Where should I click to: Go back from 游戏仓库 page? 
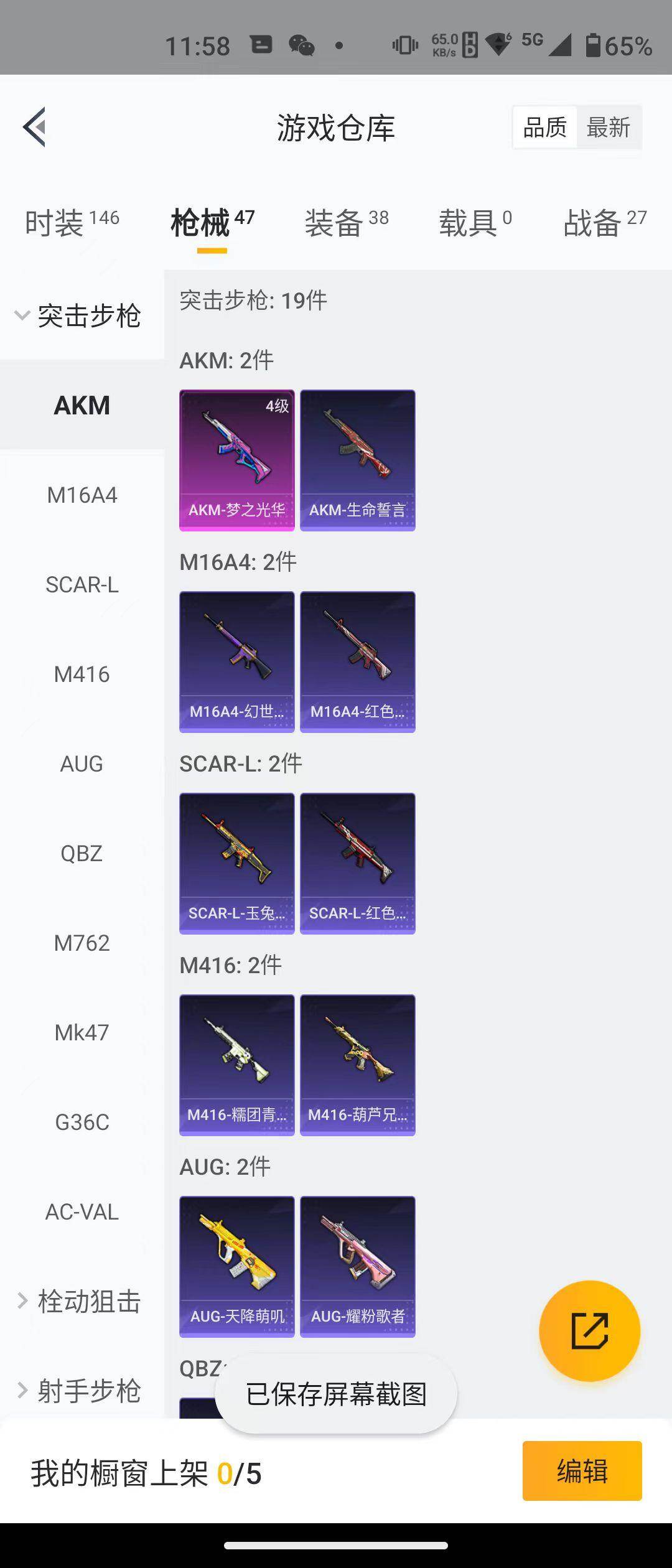pos(34,127)
